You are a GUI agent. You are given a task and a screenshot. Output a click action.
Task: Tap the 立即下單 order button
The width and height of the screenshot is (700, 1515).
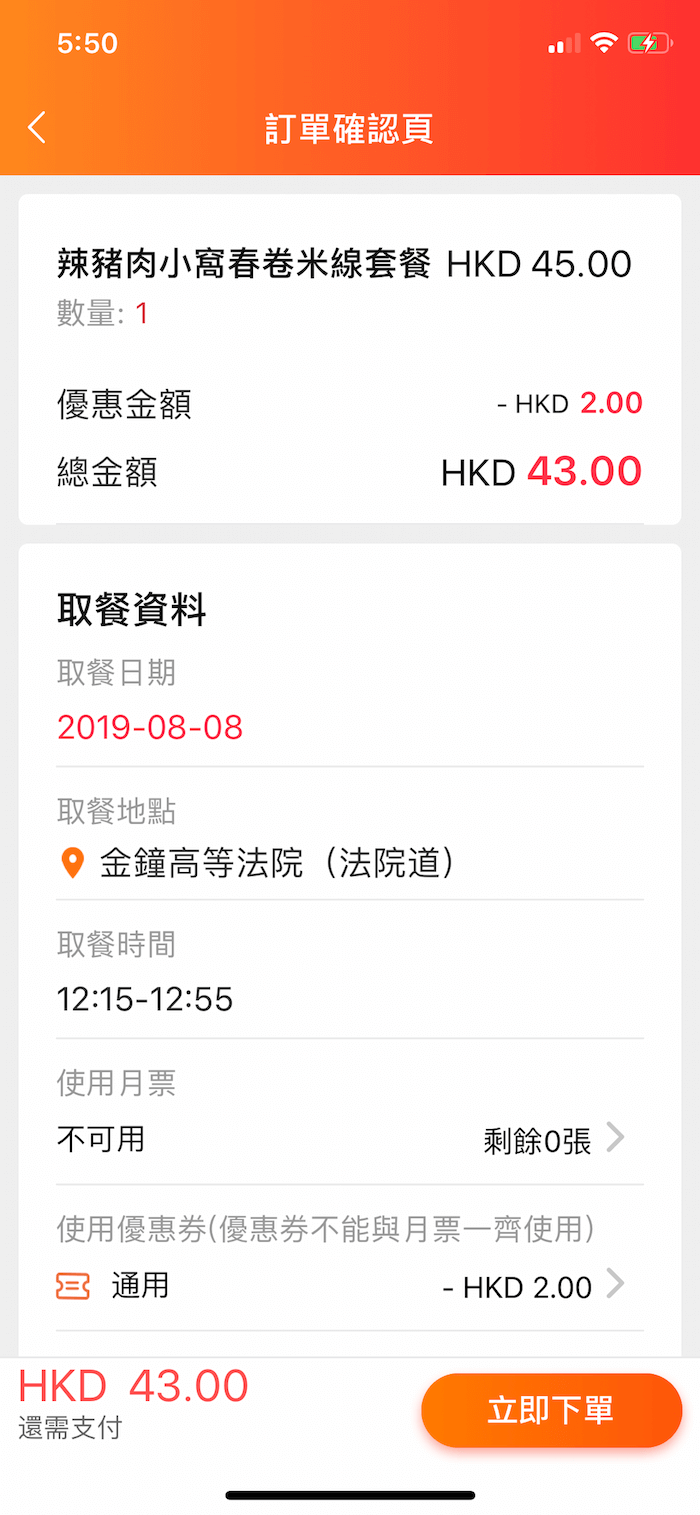pyautogui.click(x=551, y=1410)
